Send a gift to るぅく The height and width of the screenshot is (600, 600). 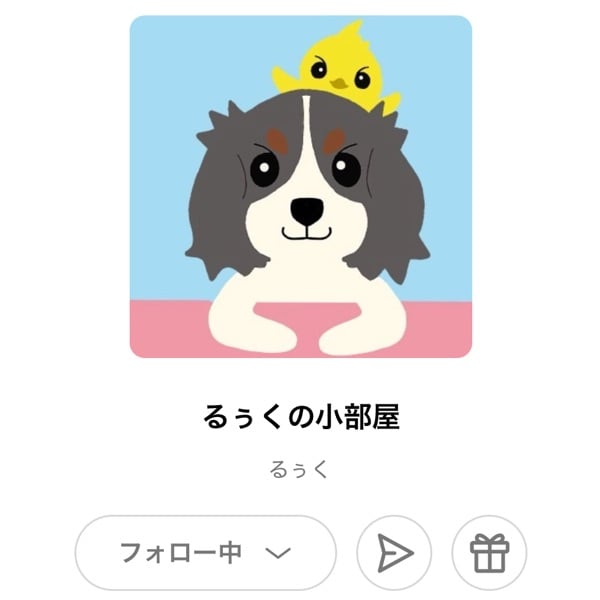(489, 552)
